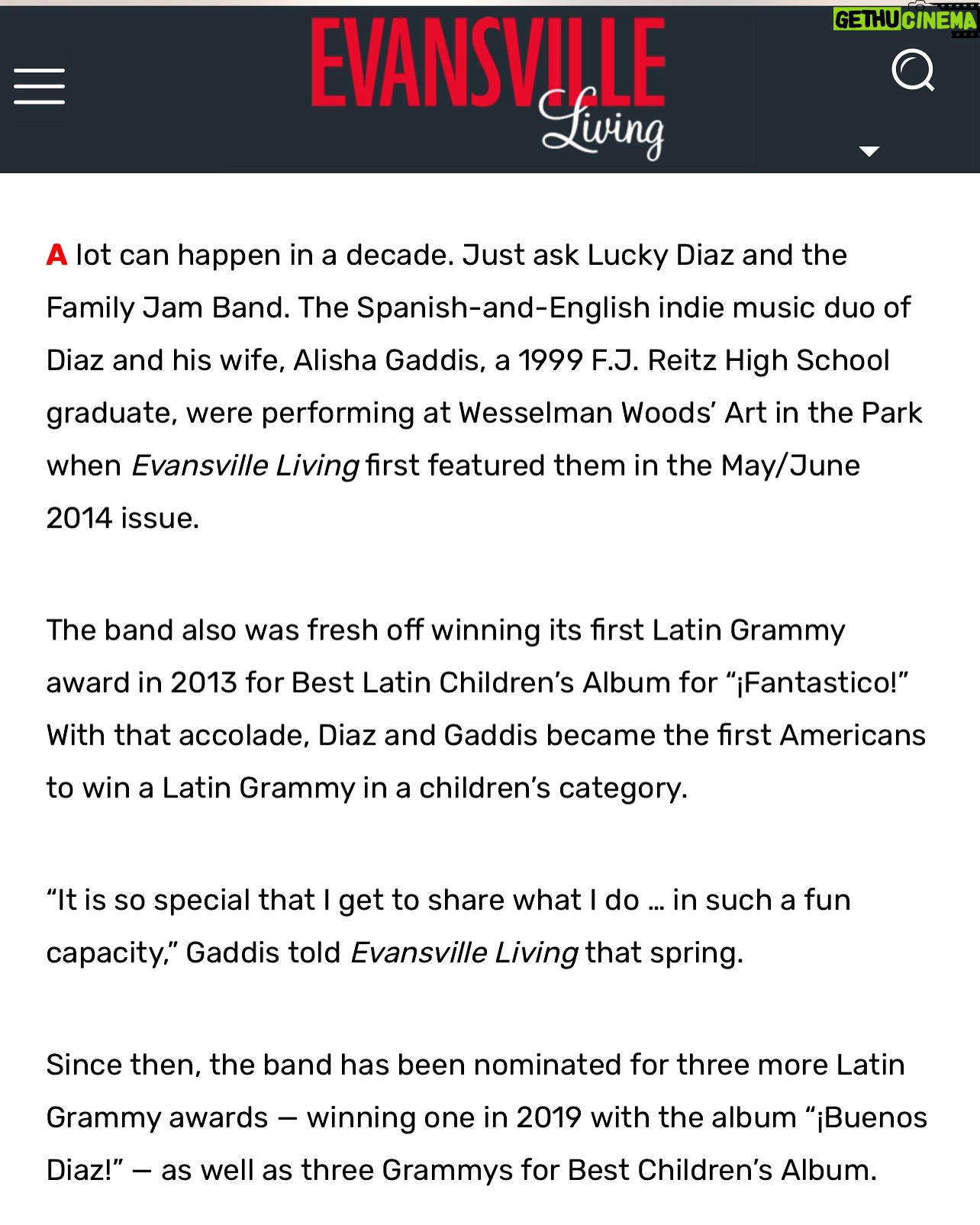Tap the Evansville Living logo
980x1225 pixels.
click(488, 89)
